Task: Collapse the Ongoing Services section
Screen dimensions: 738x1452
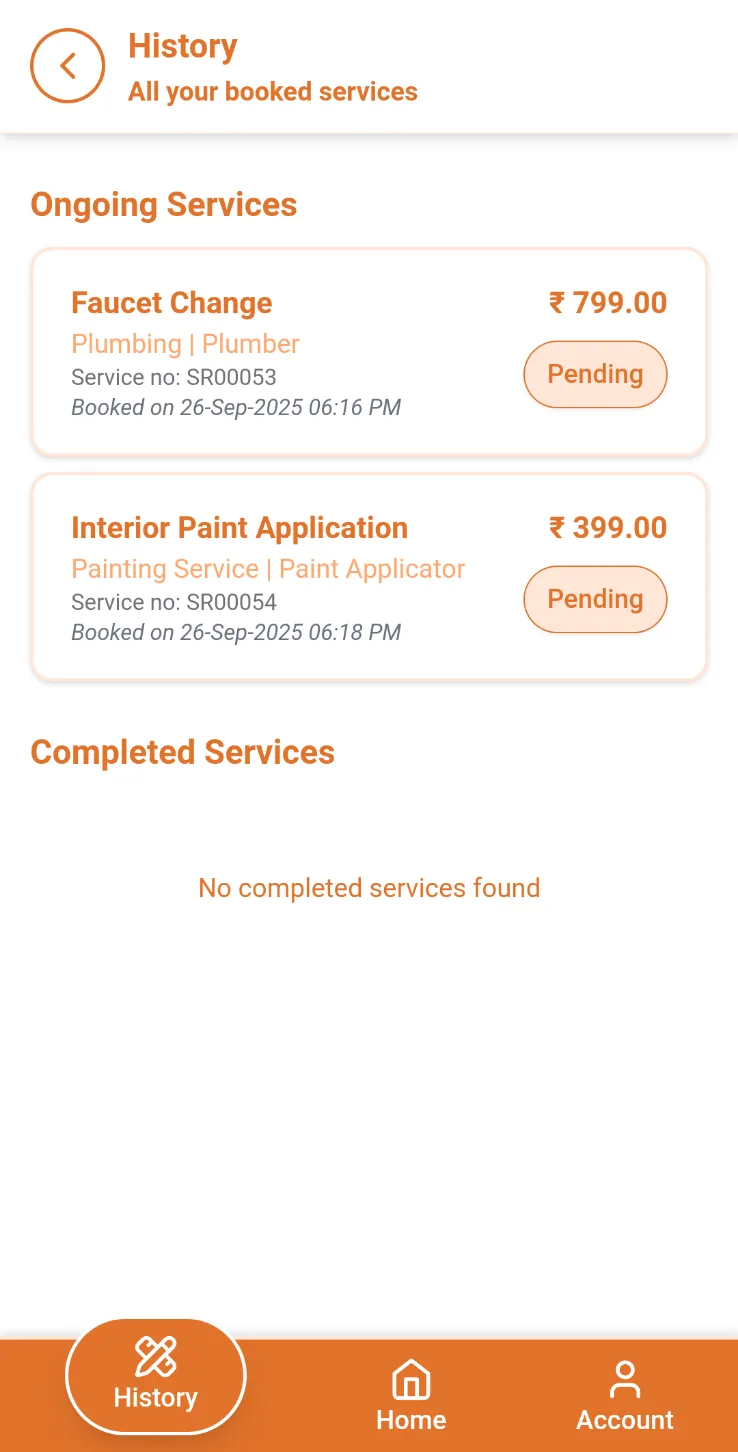Action: 164,204
